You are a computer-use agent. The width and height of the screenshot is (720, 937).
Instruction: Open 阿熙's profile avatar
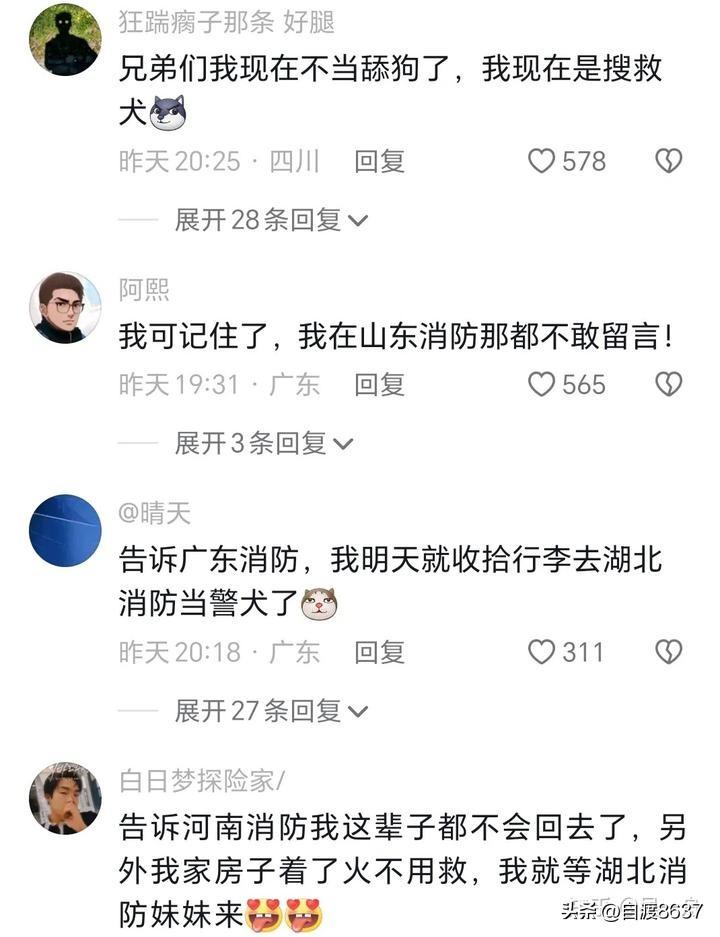click(x=64, y=308)
